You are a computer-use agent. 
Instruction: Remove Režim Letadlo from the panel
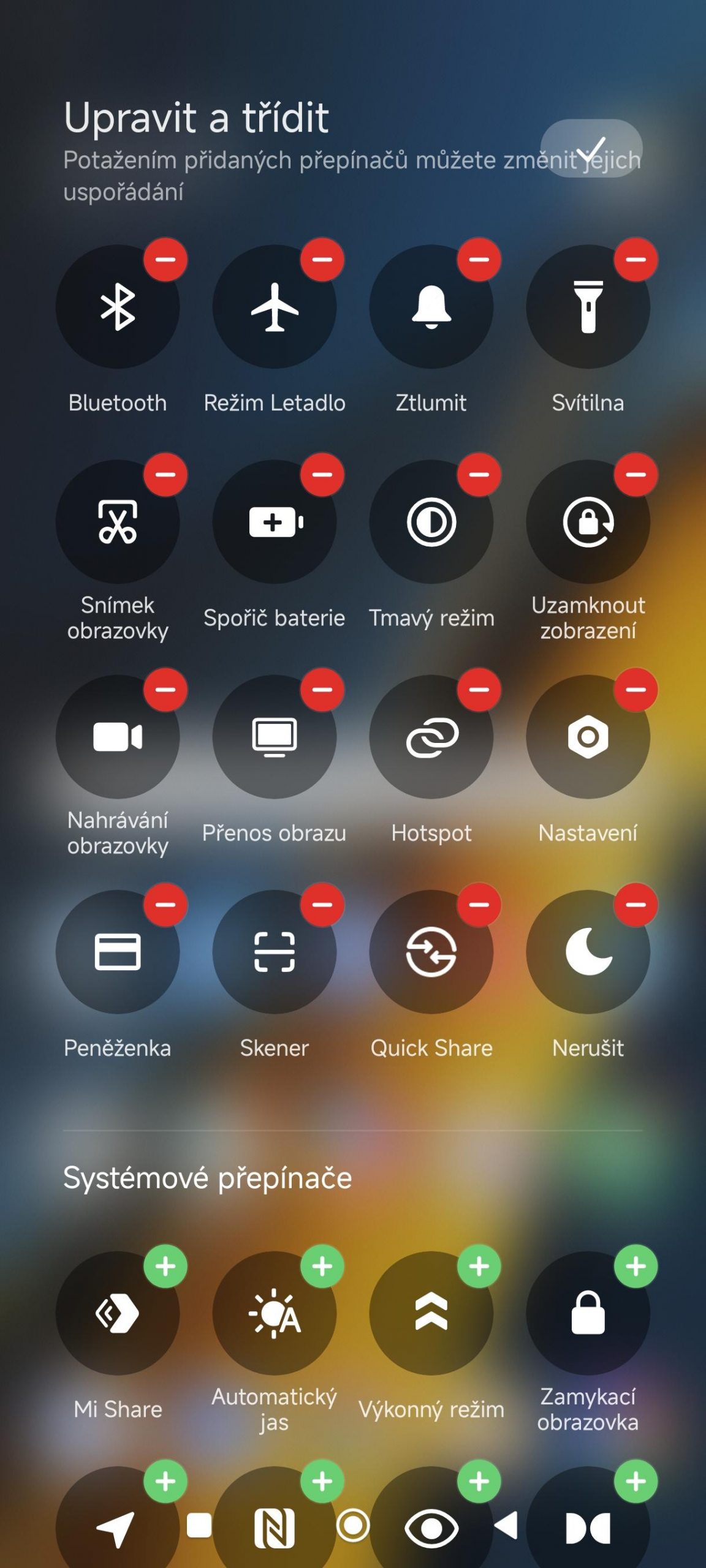pyautogui.click(x=322, y=259)
